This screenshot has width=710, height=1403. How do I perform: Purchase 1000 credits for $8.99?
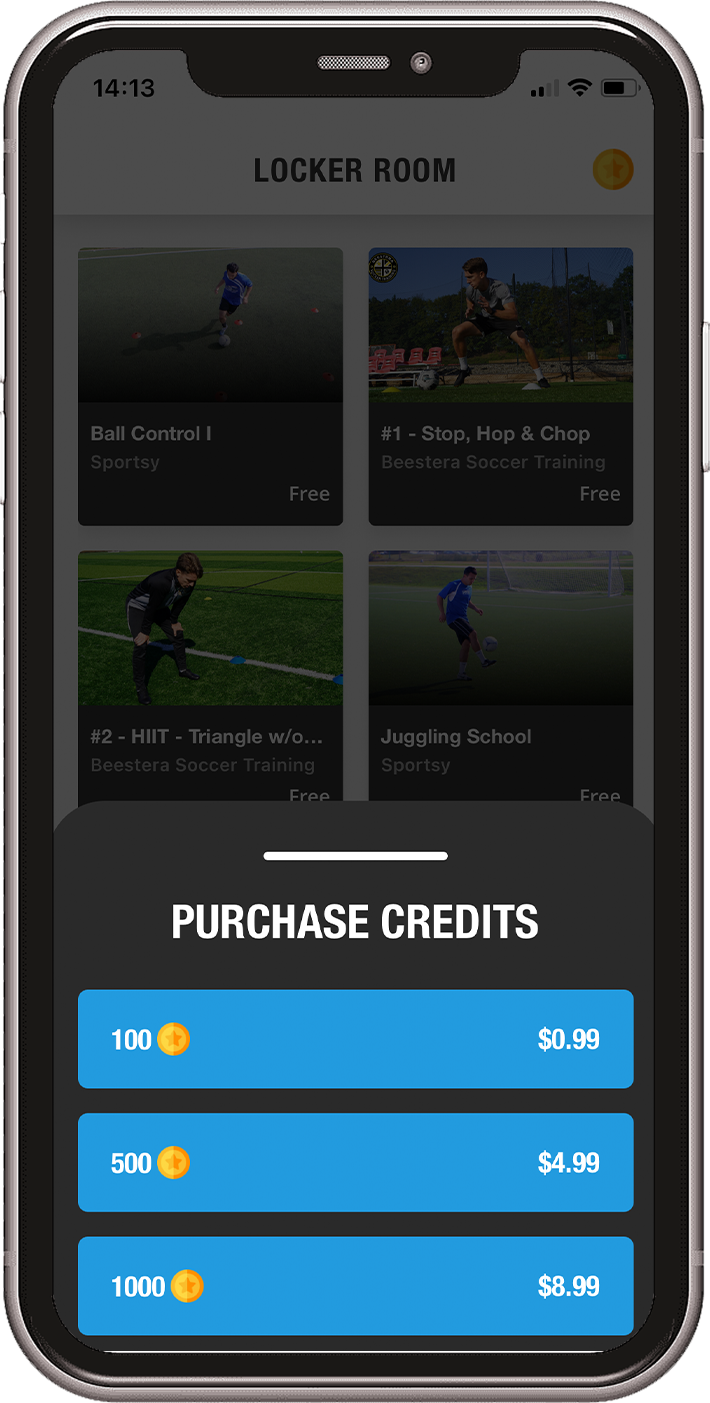point(355,1285)
